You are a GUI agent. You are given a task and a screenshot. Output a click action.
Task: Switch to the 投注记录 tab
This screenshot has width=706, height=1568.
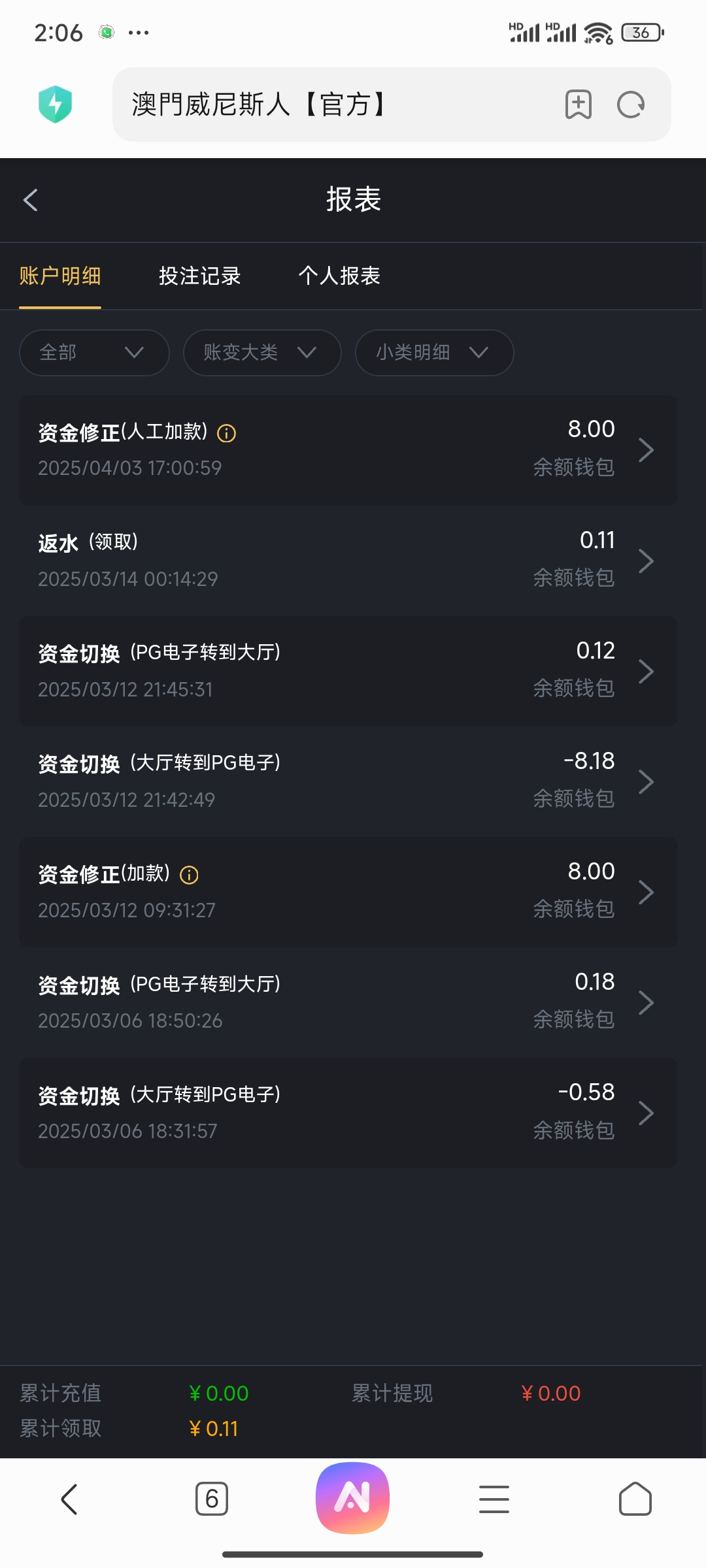pos(199,276)
